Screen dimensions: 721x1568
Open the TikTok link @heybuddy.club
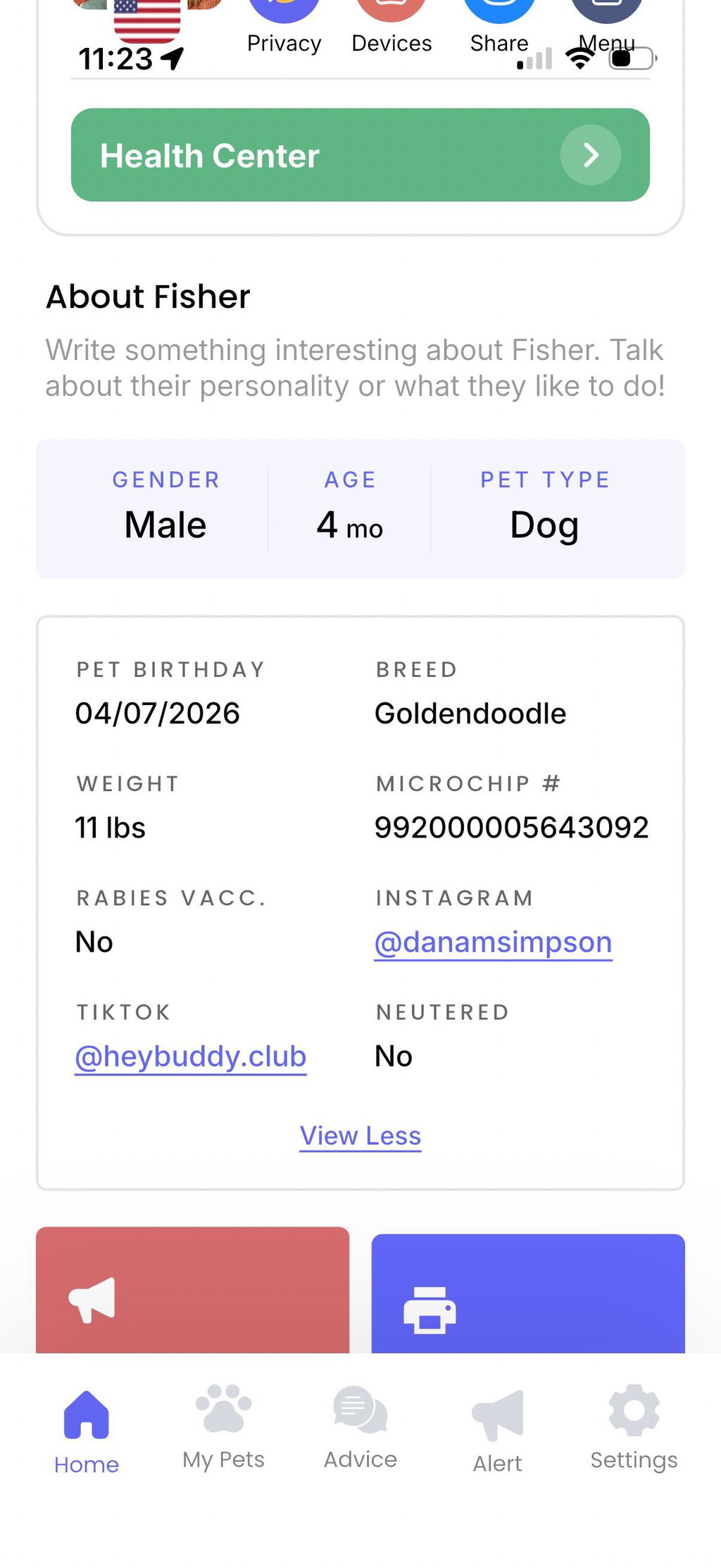click(190, 1056)
